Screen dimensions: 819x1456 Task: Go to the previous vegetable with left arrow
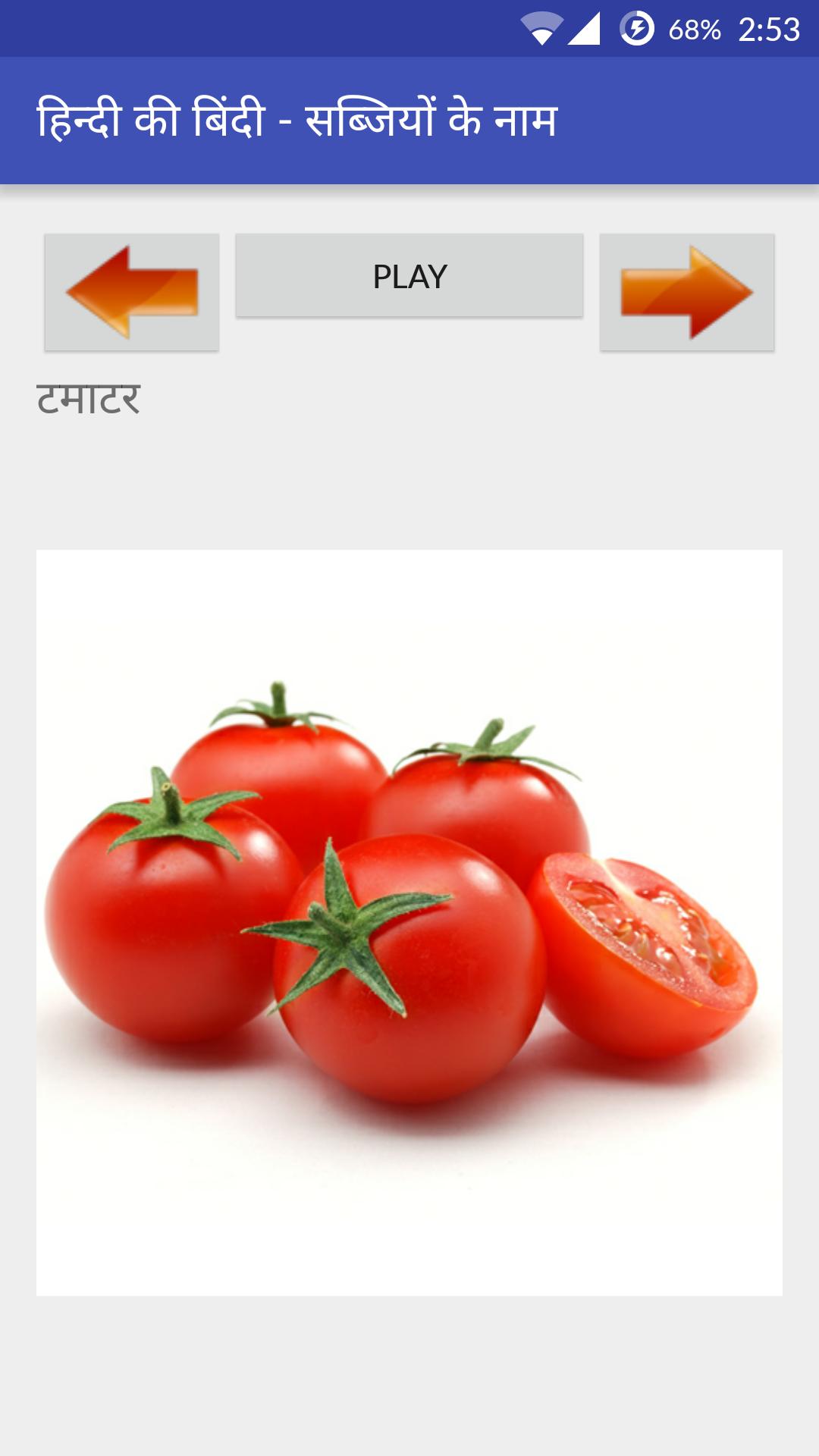point(132,292)
